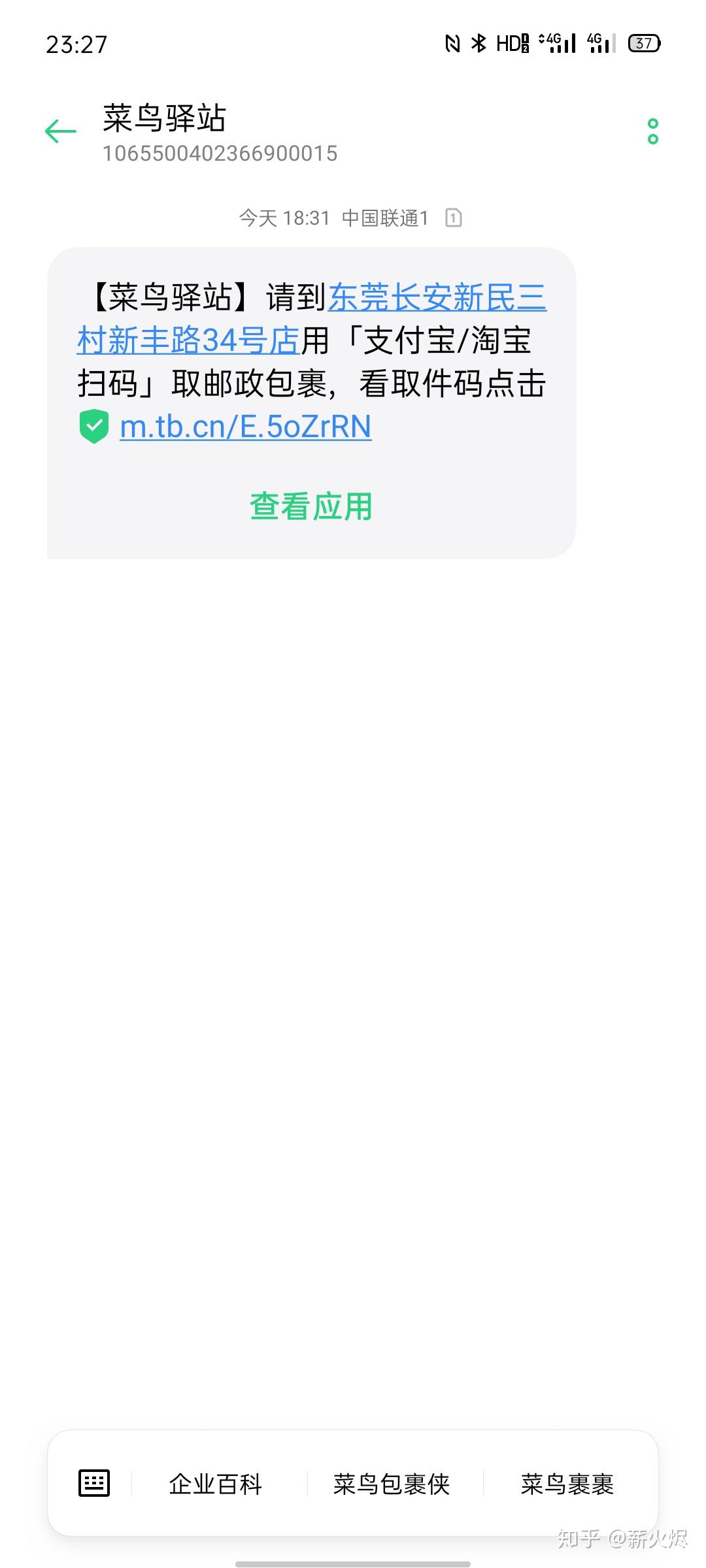
Task: Open the two-dot options menu
Action: coord(652,131)
